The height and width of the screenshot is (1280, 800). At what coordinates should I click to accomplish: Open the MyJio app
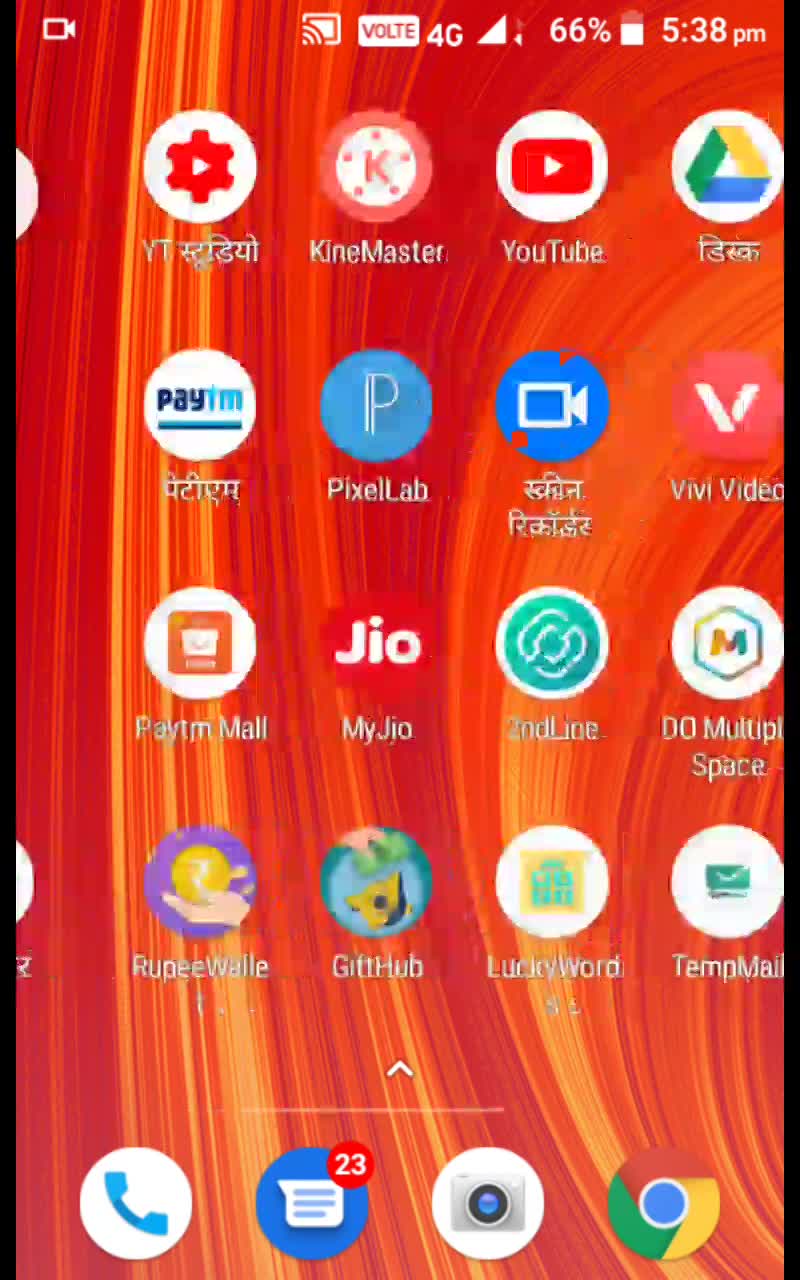tap(376, 645)
